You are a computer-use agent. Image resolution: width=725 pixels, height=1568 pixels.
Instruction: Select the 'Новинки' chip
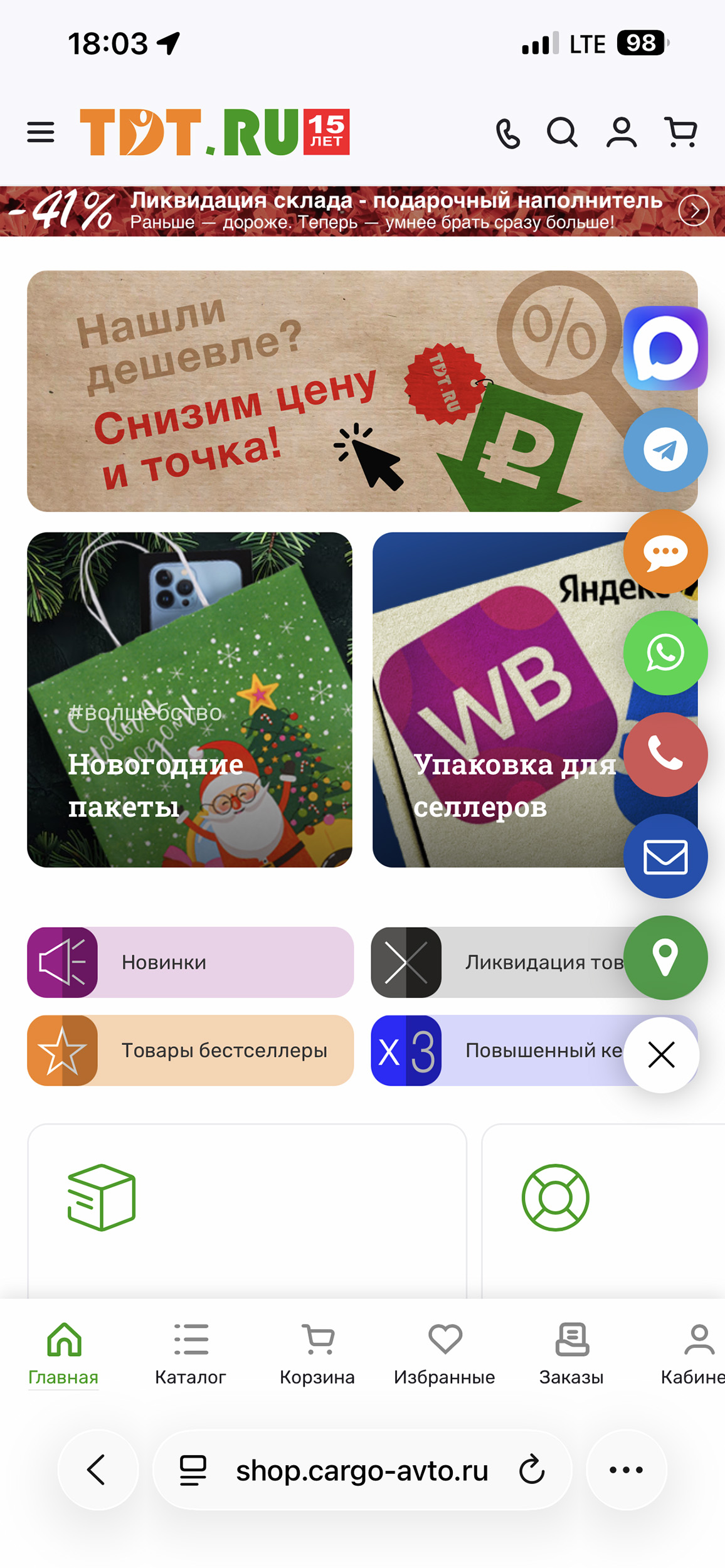190,962
